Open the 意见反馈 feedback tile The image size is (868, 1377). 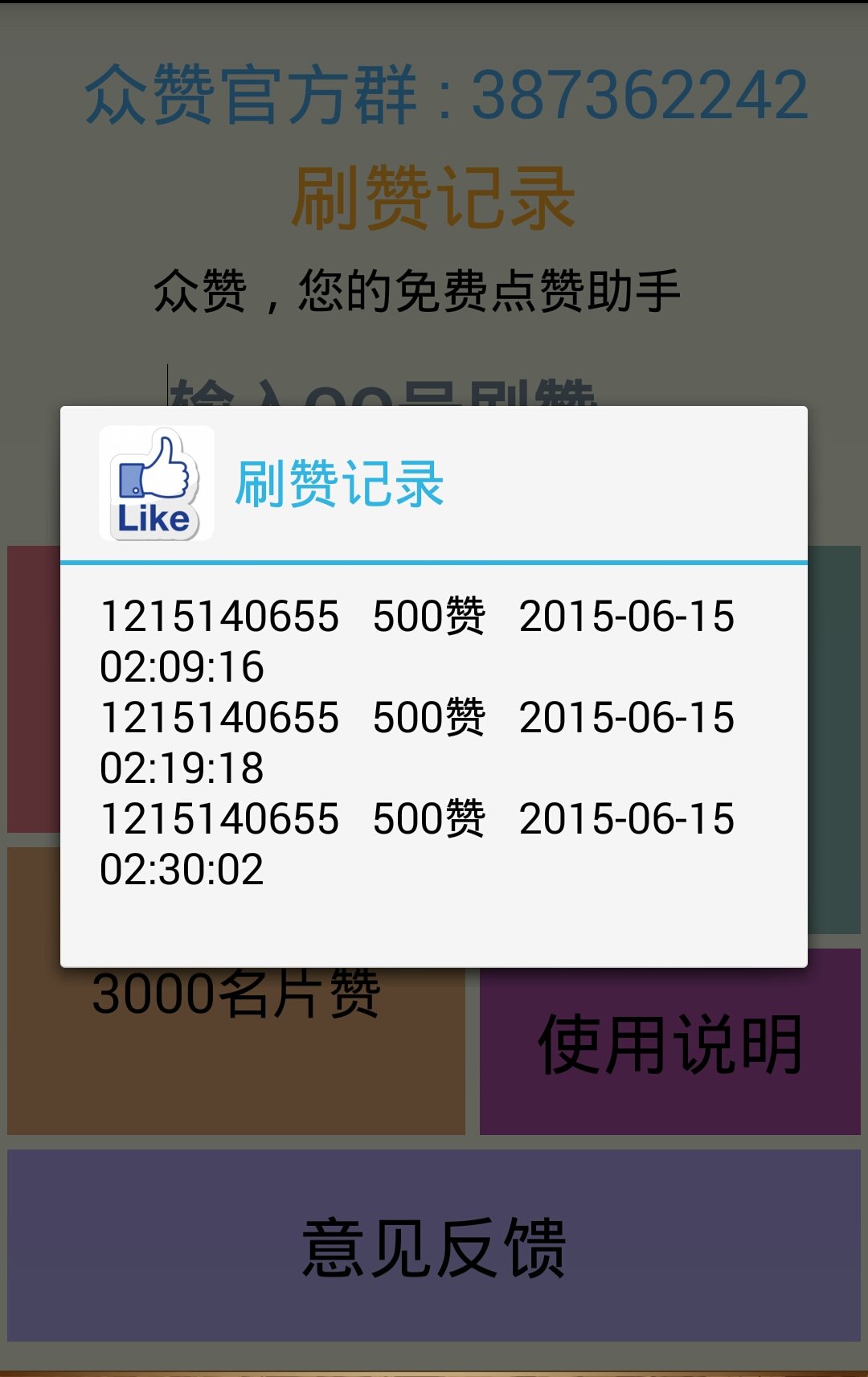click(x=434, y=1245)
